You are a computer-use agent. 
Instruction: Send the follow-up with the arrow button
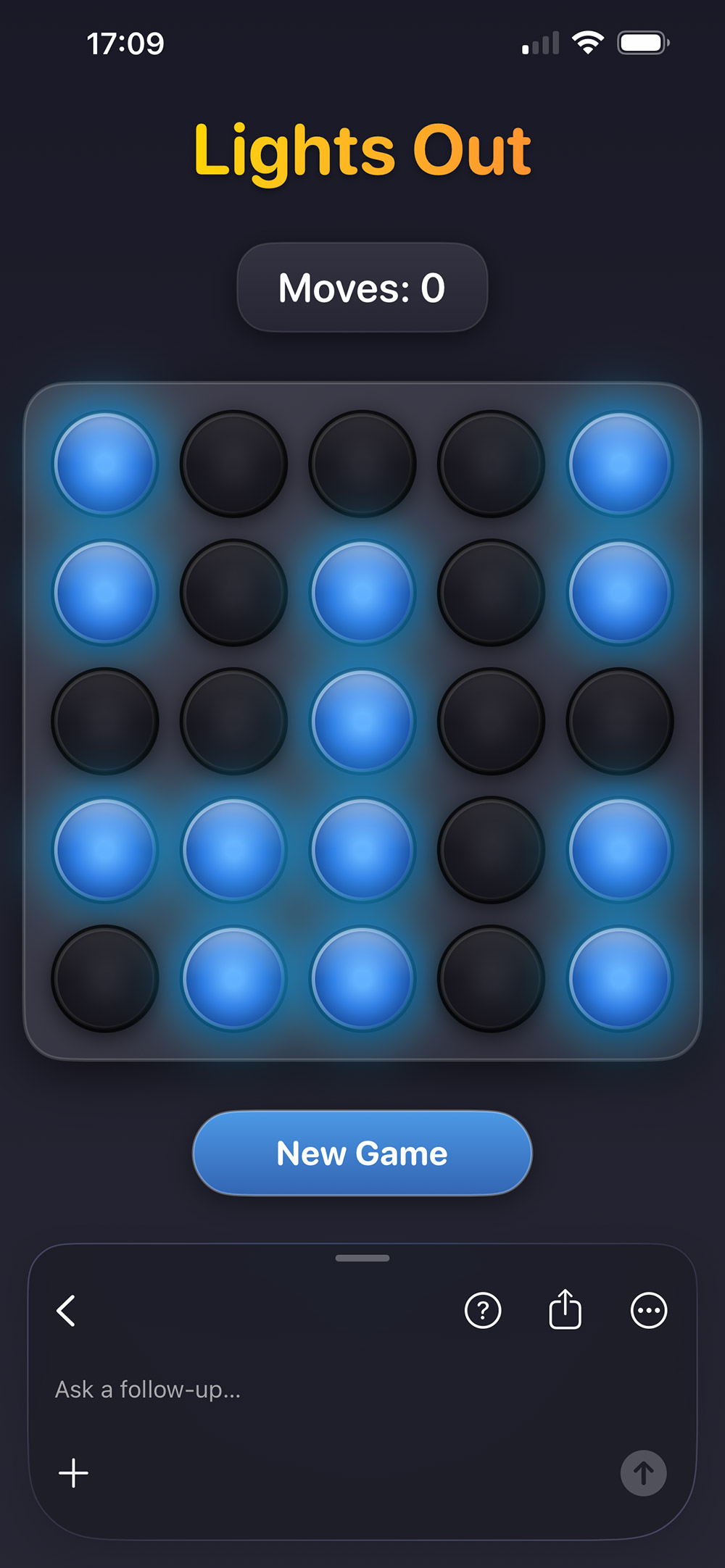point(643,1473)
